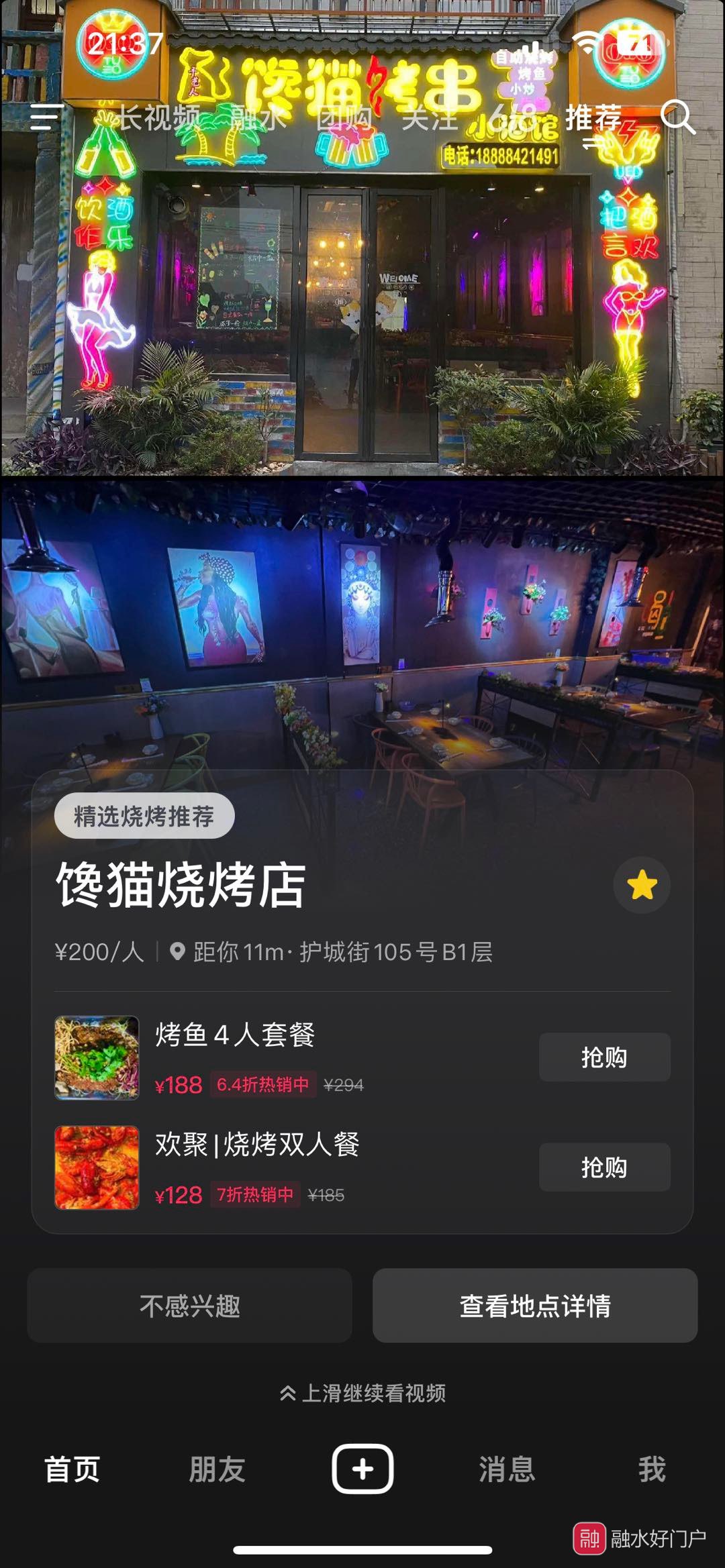This screenshot has height=1568, width=725.
Task: Create a new post with plus button
Action: click(x=362, y=1469)
